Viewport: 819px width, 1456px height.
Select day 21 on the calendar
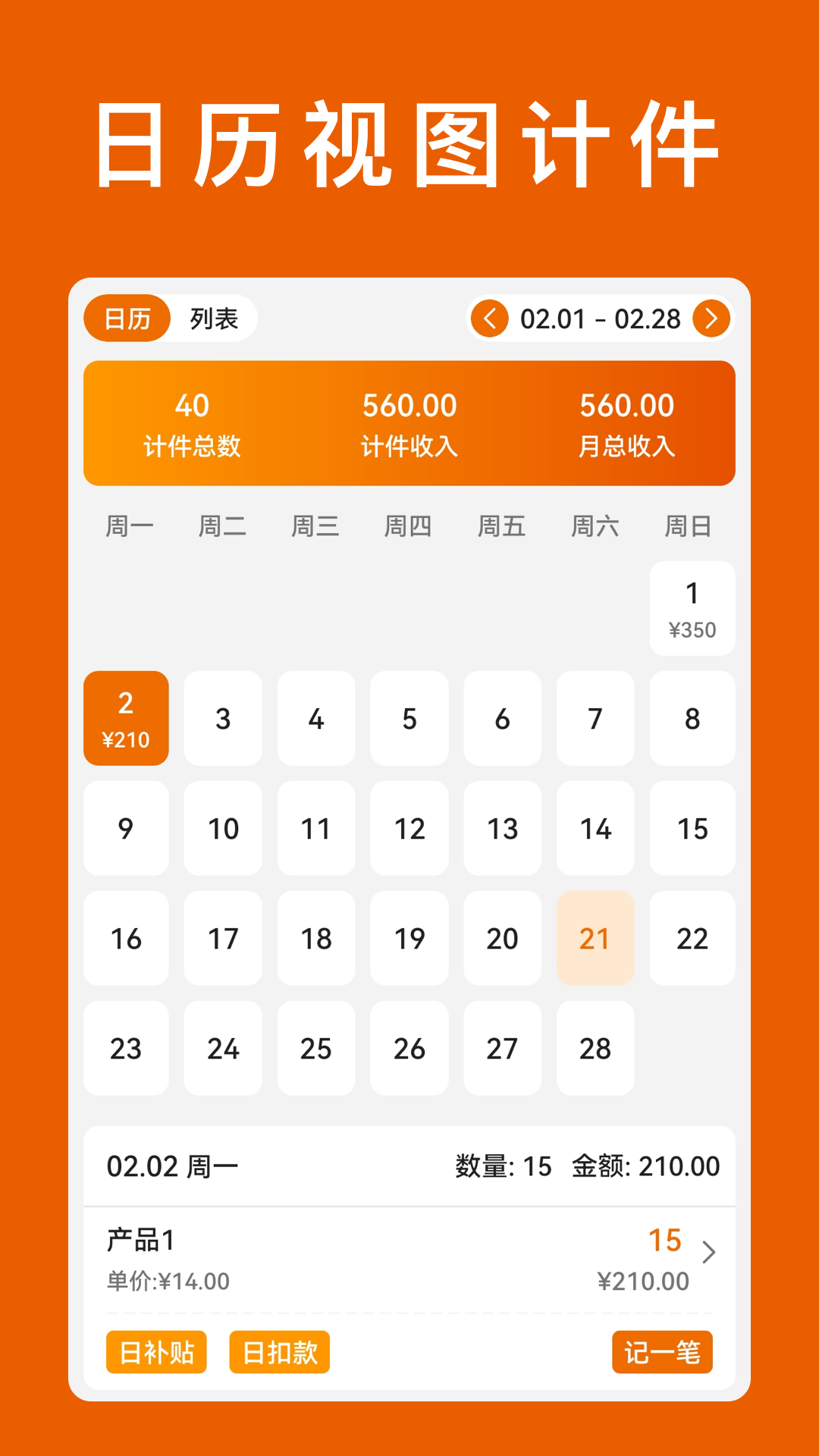(x=596, y=938)
